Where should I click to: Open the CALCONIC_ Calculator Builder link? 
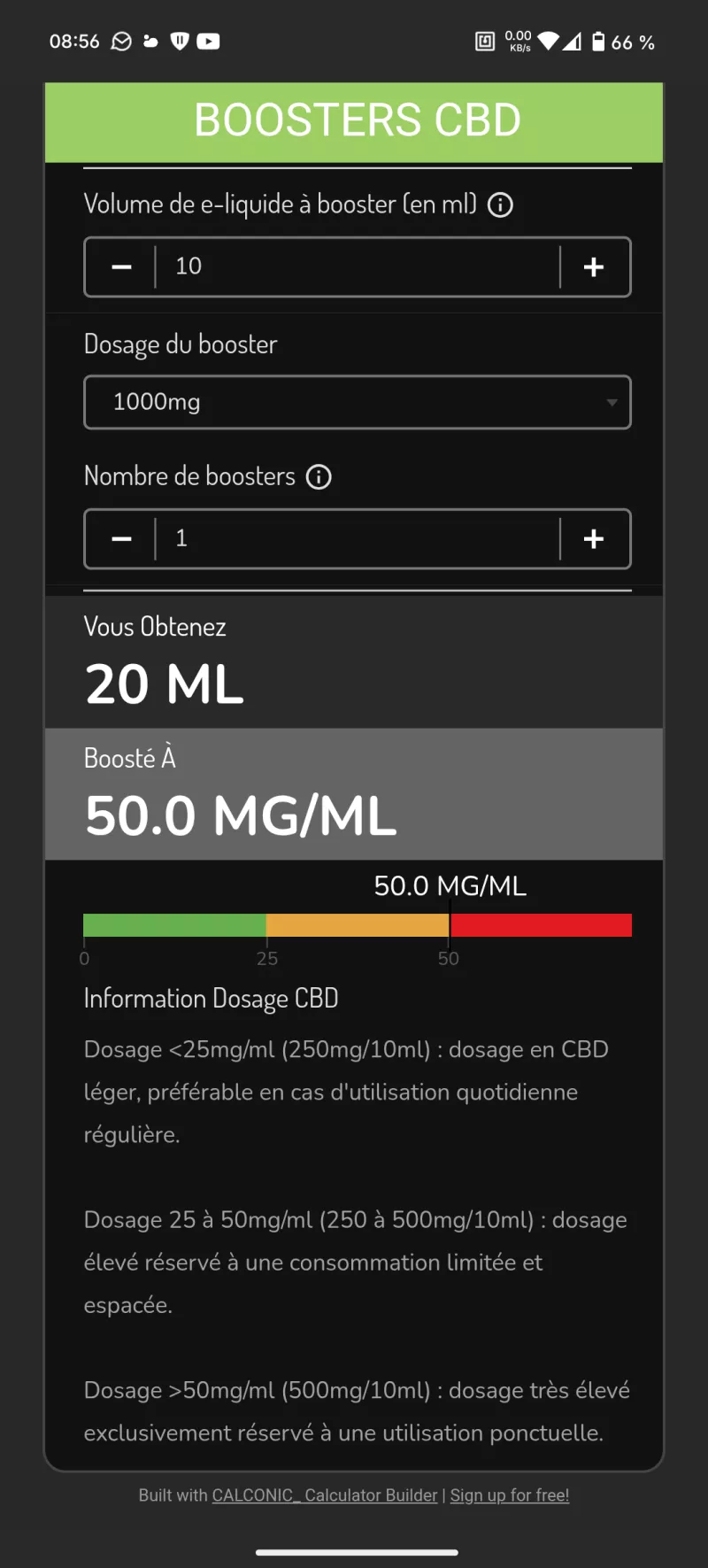(325, 1495)
